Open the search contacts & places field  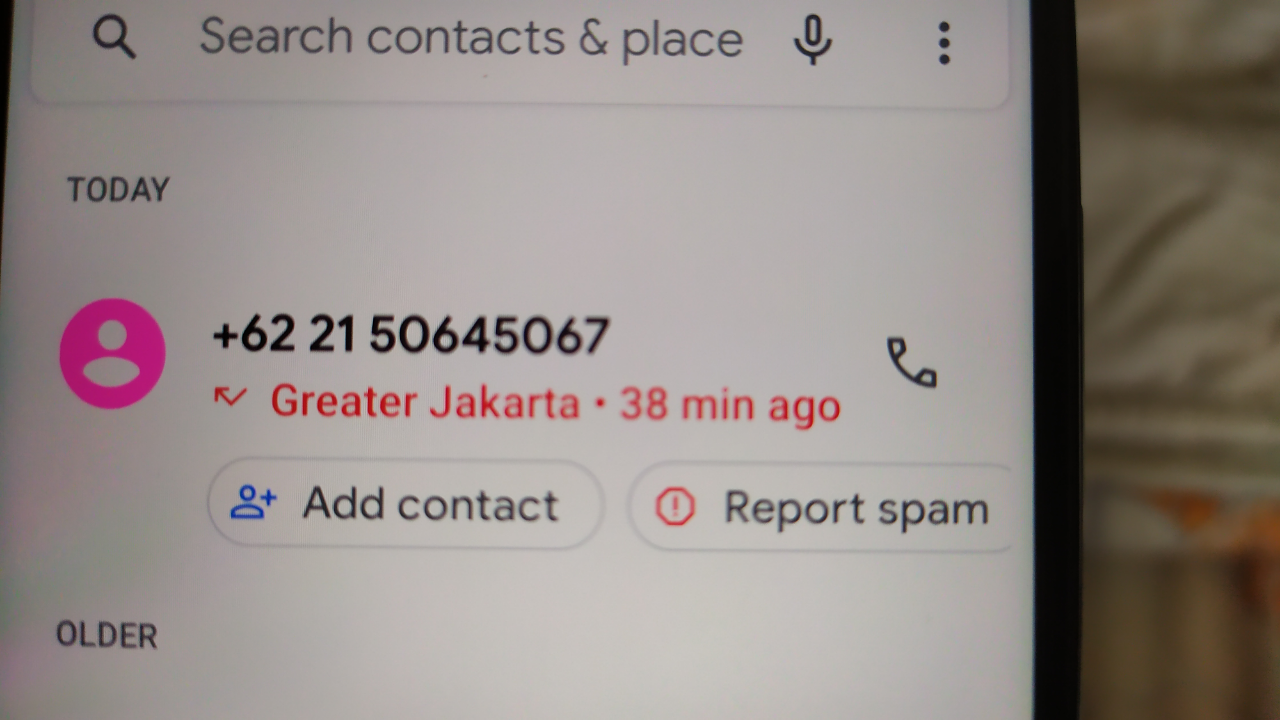pyautogui.click(x=470, y=40)
